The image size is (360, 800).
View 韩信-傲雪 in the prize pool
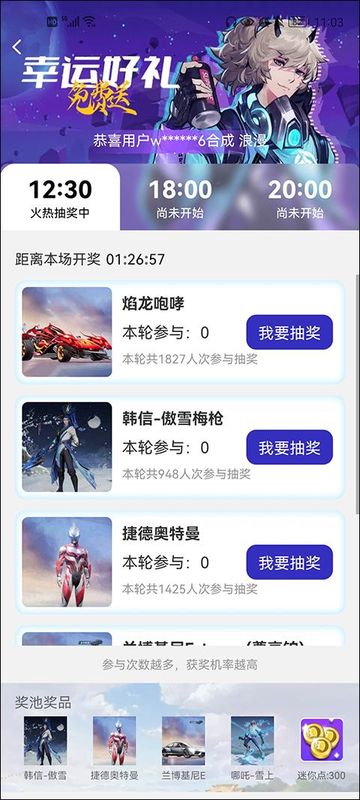[45, 748]
